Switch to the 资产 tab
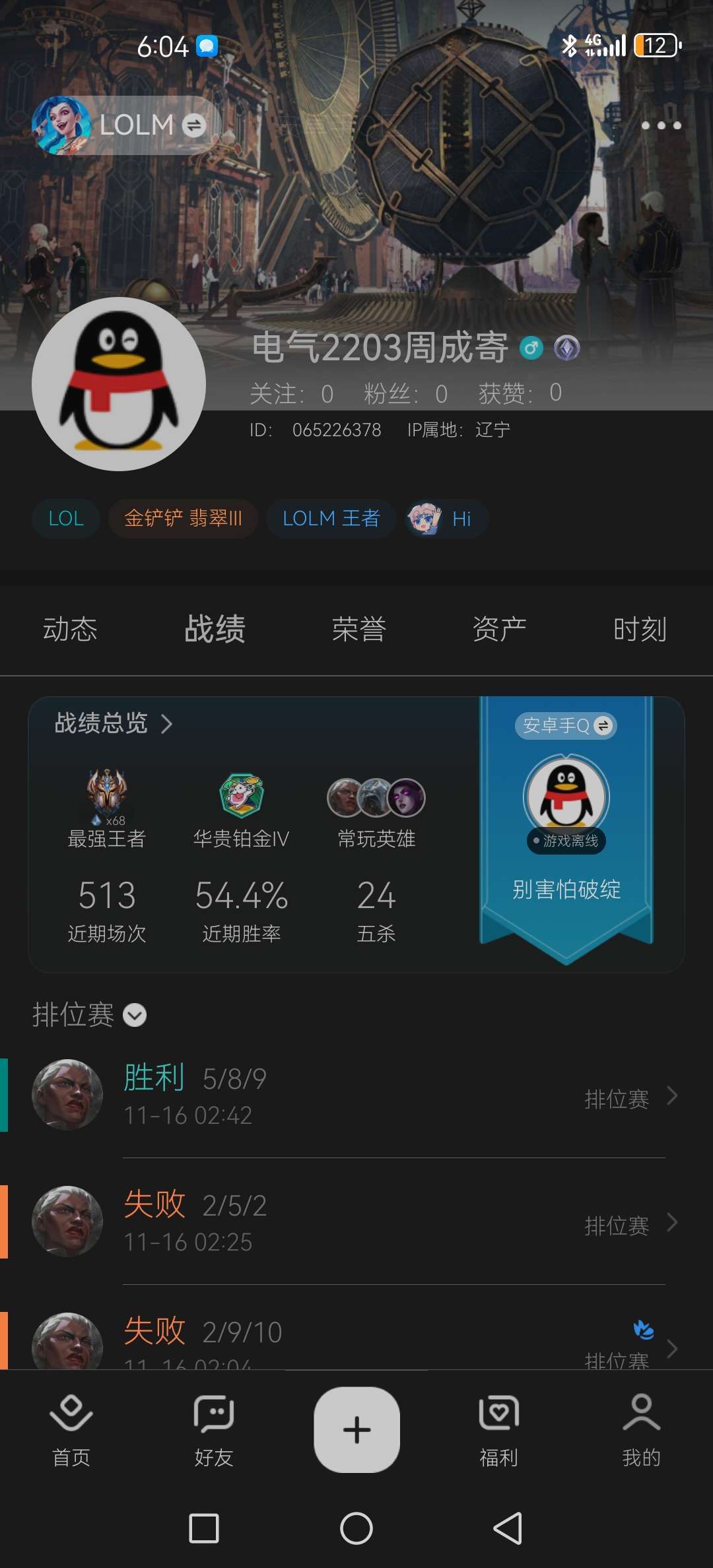713x1568 pixels. point(499,629)
